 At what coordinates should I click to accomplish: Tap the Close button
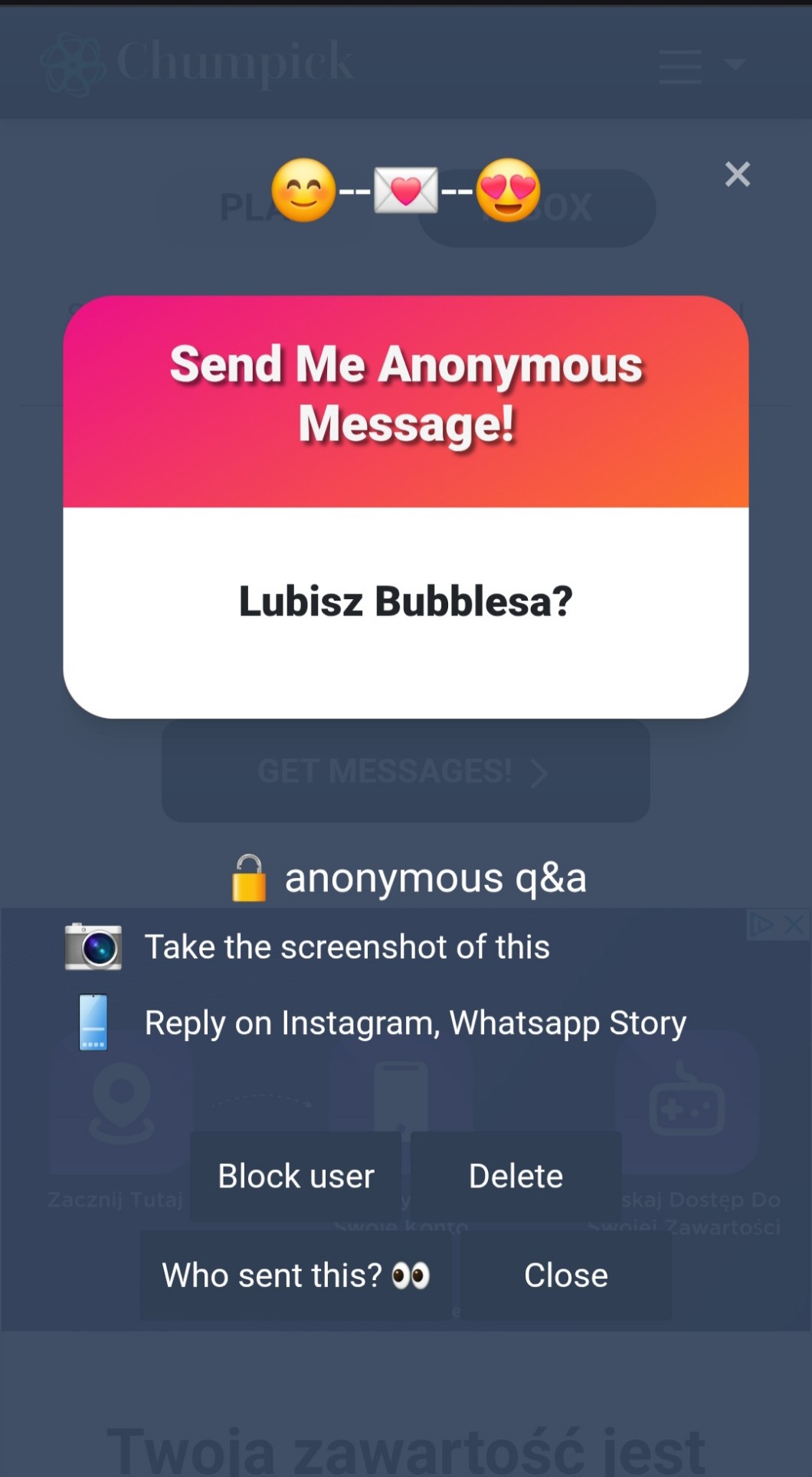coord(565,1276)
